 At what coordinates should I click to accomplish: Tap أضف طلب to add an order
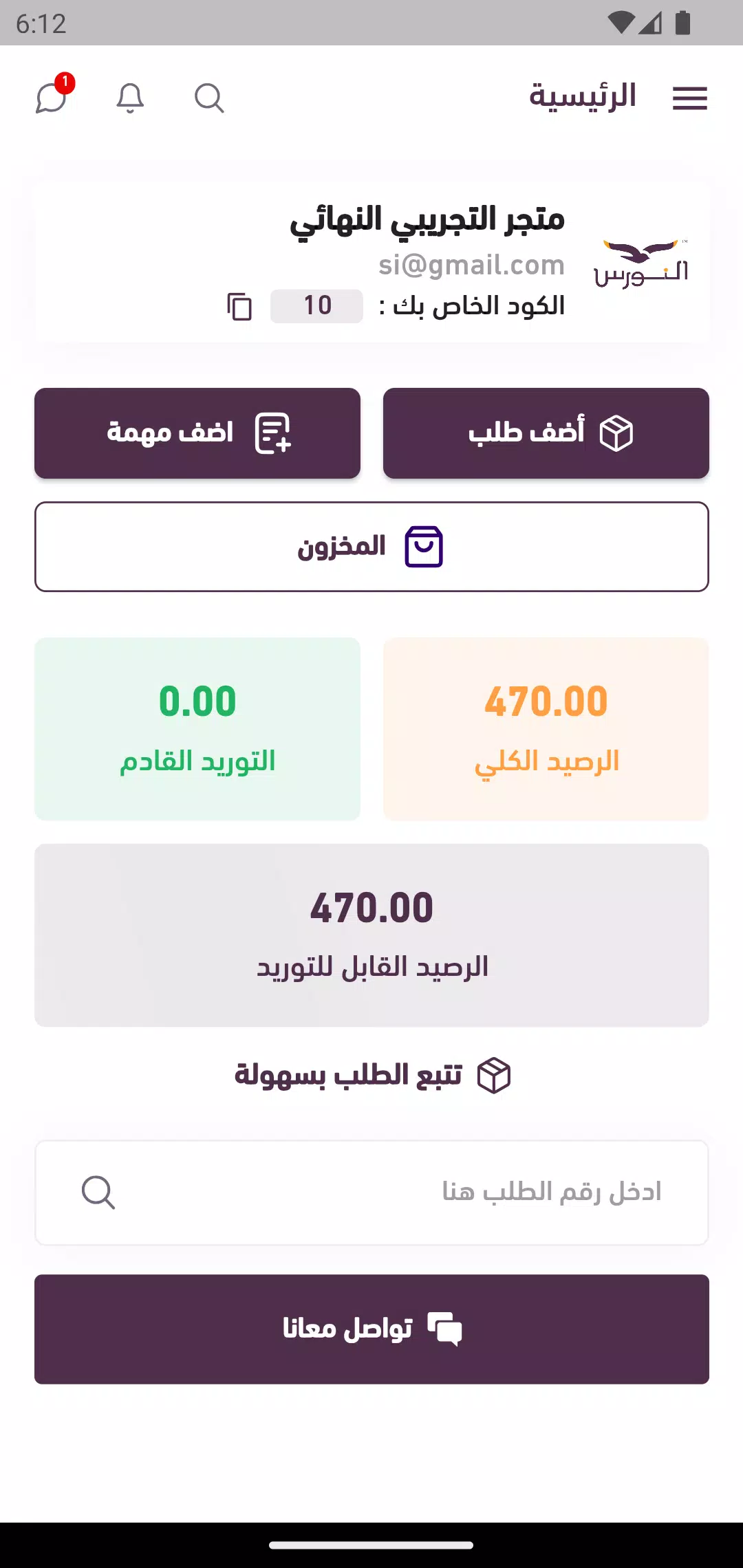(x=546, y=433)
